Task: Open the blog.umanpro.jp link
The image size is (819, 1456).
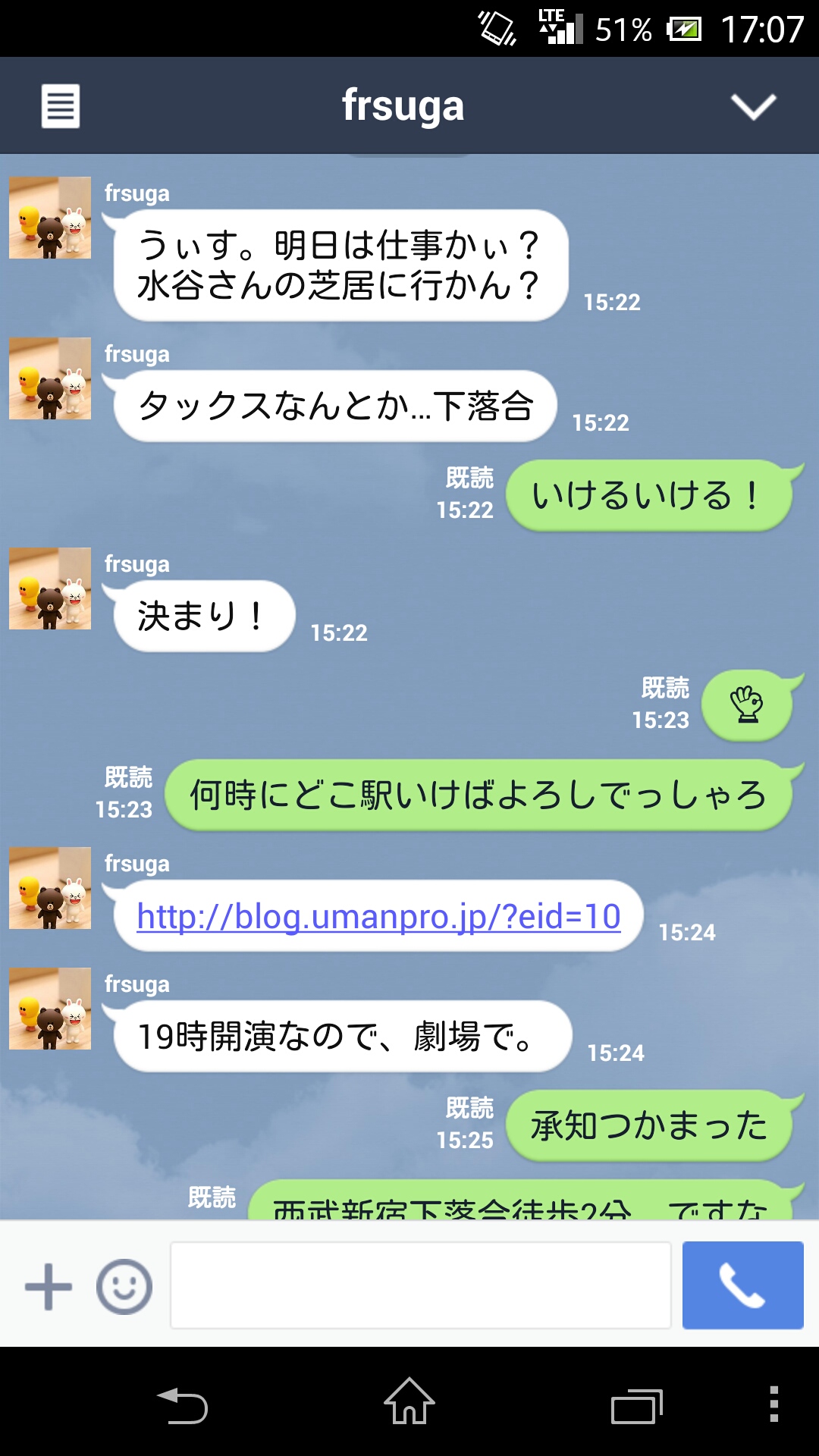Action: coord(378,916)
